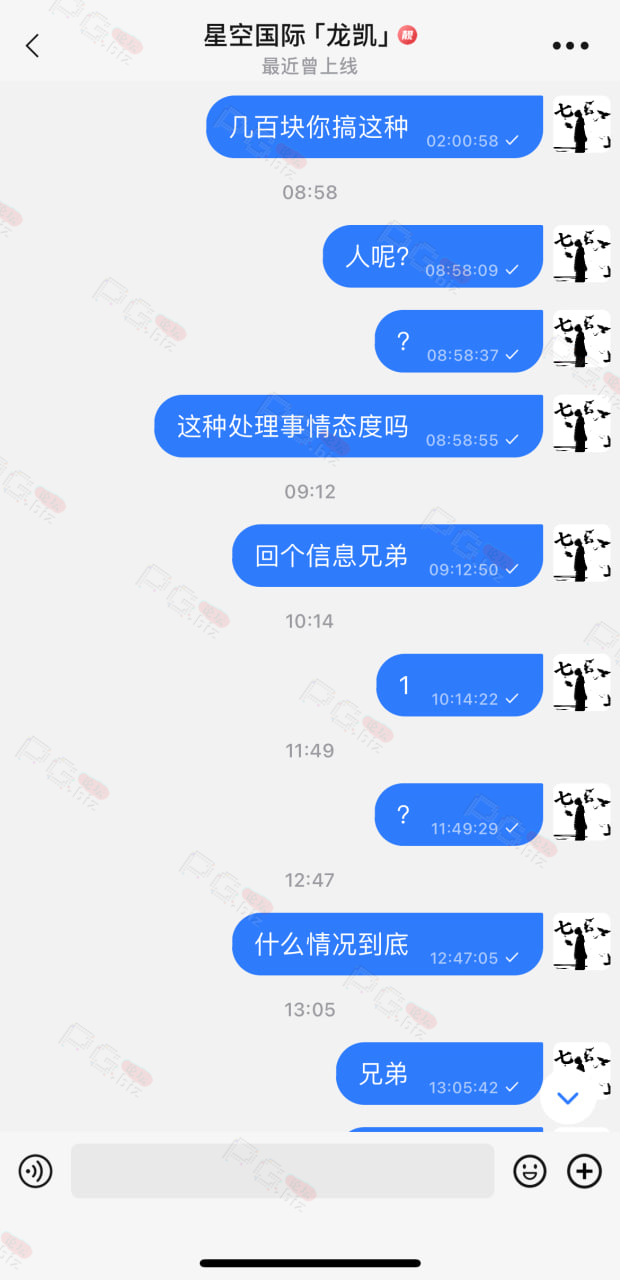Switch to voice message input
Screen dimensions: 620x1280
35,1170
